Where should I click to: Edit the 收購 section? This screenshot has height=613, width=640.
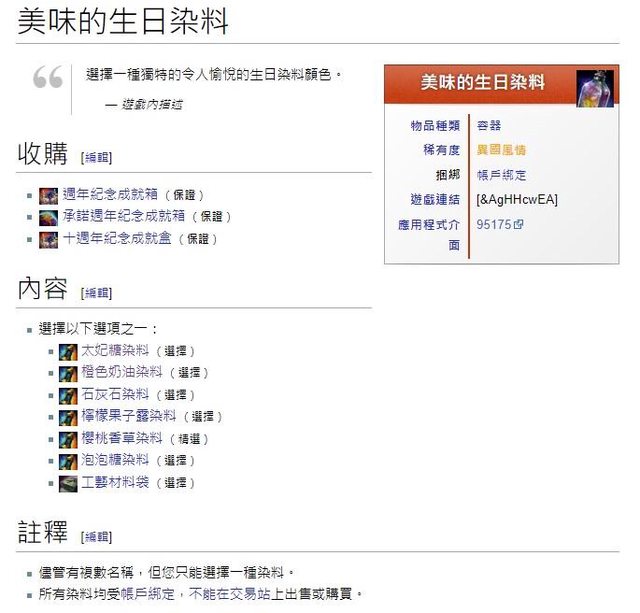97,158
